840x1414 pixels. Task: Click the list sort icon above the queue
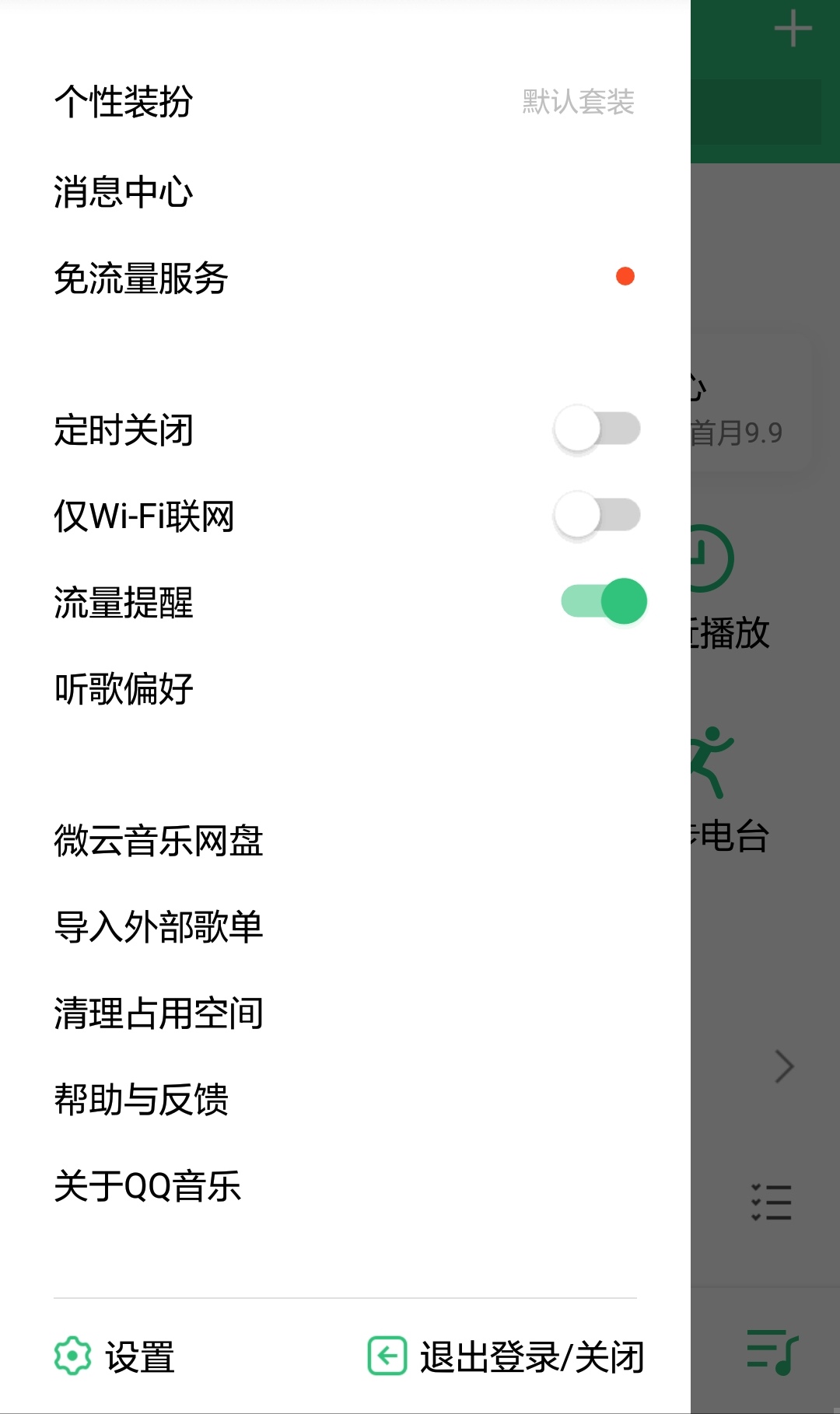(771, 1202)
